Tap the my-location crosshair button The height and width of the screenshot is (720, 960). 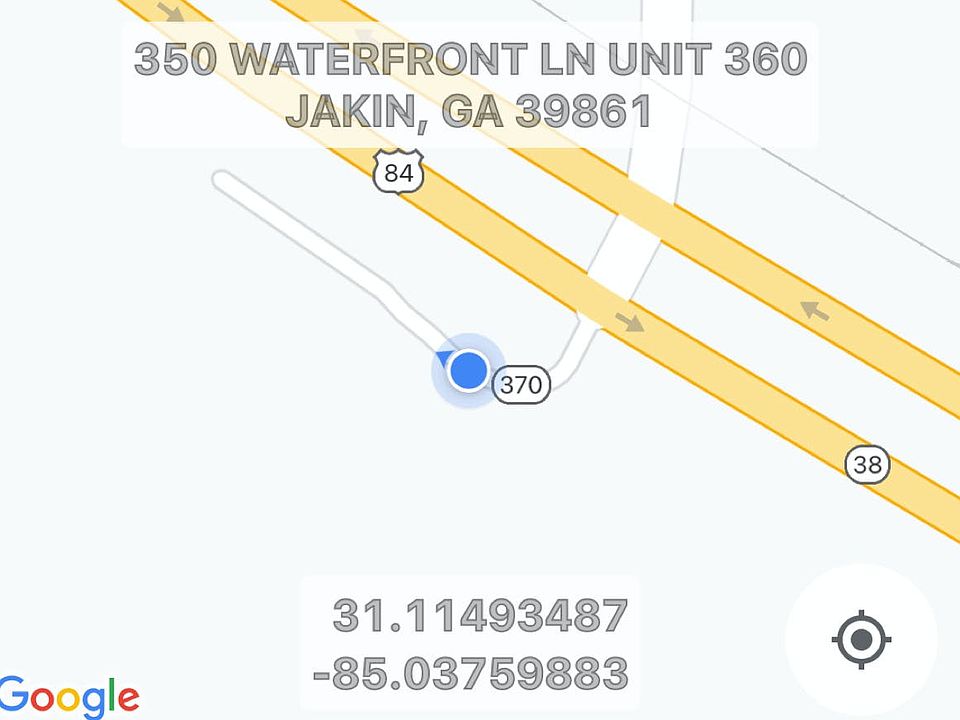pos(861,640)
